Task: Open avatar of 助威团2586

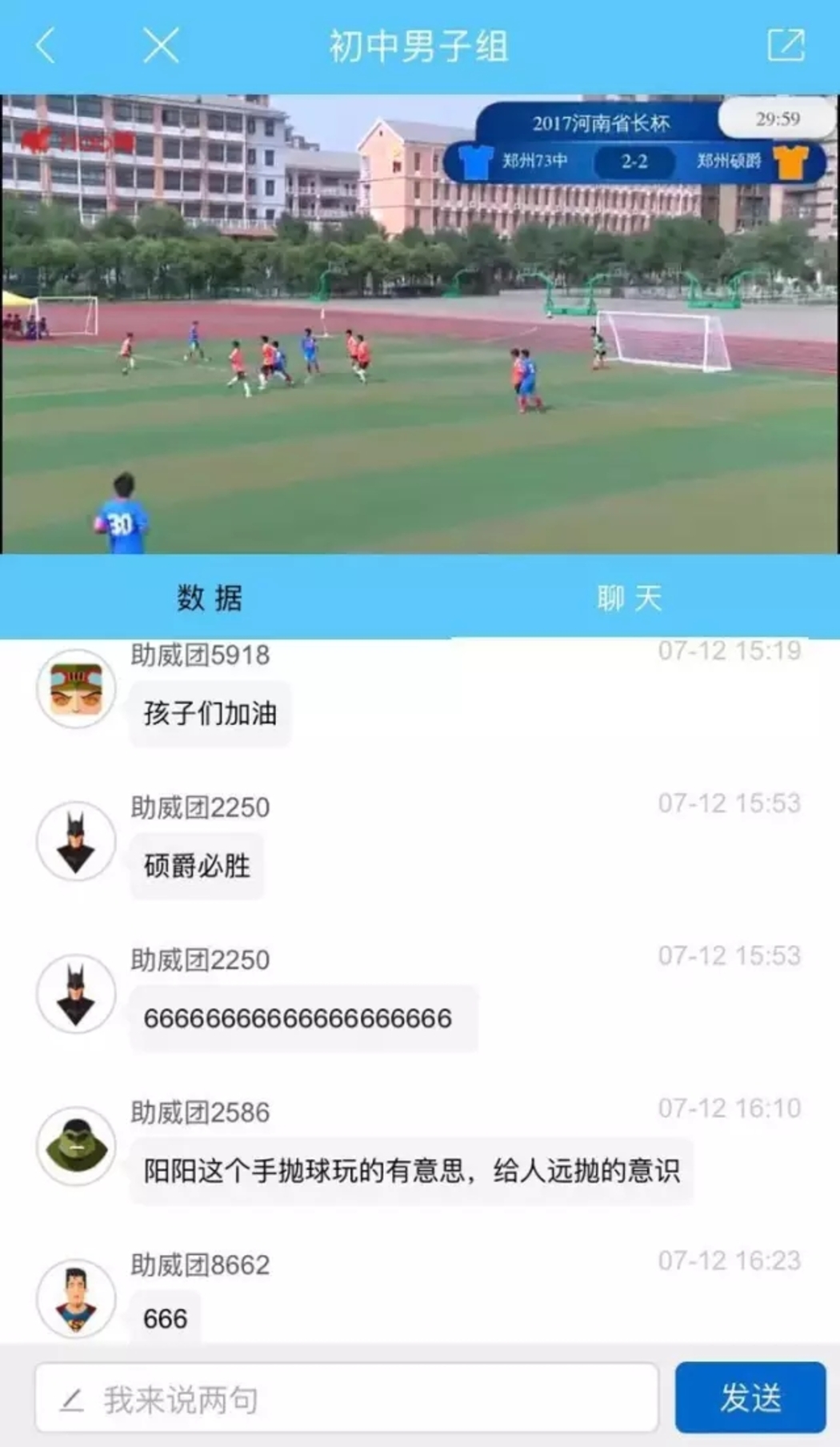Action: click(77, 1146)
